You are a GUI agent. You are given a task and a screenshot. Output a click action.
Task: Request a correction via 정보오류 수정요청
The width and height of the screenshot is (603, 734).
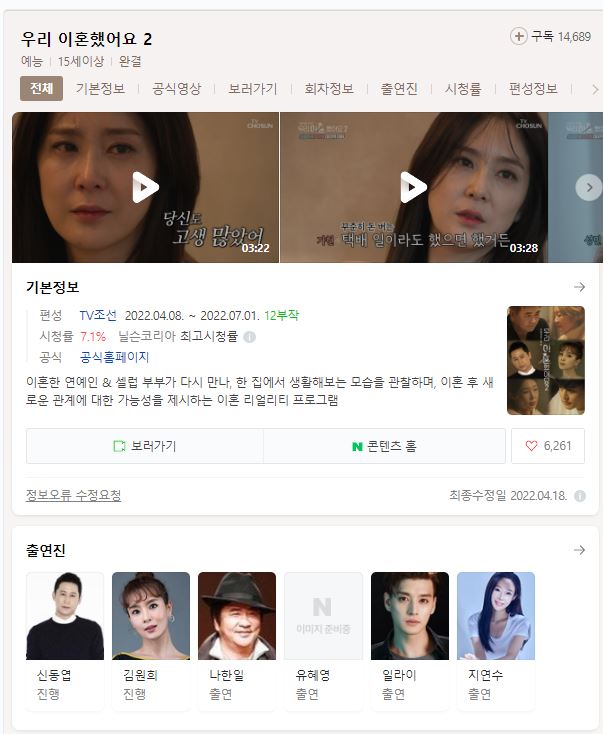point(73,496)
